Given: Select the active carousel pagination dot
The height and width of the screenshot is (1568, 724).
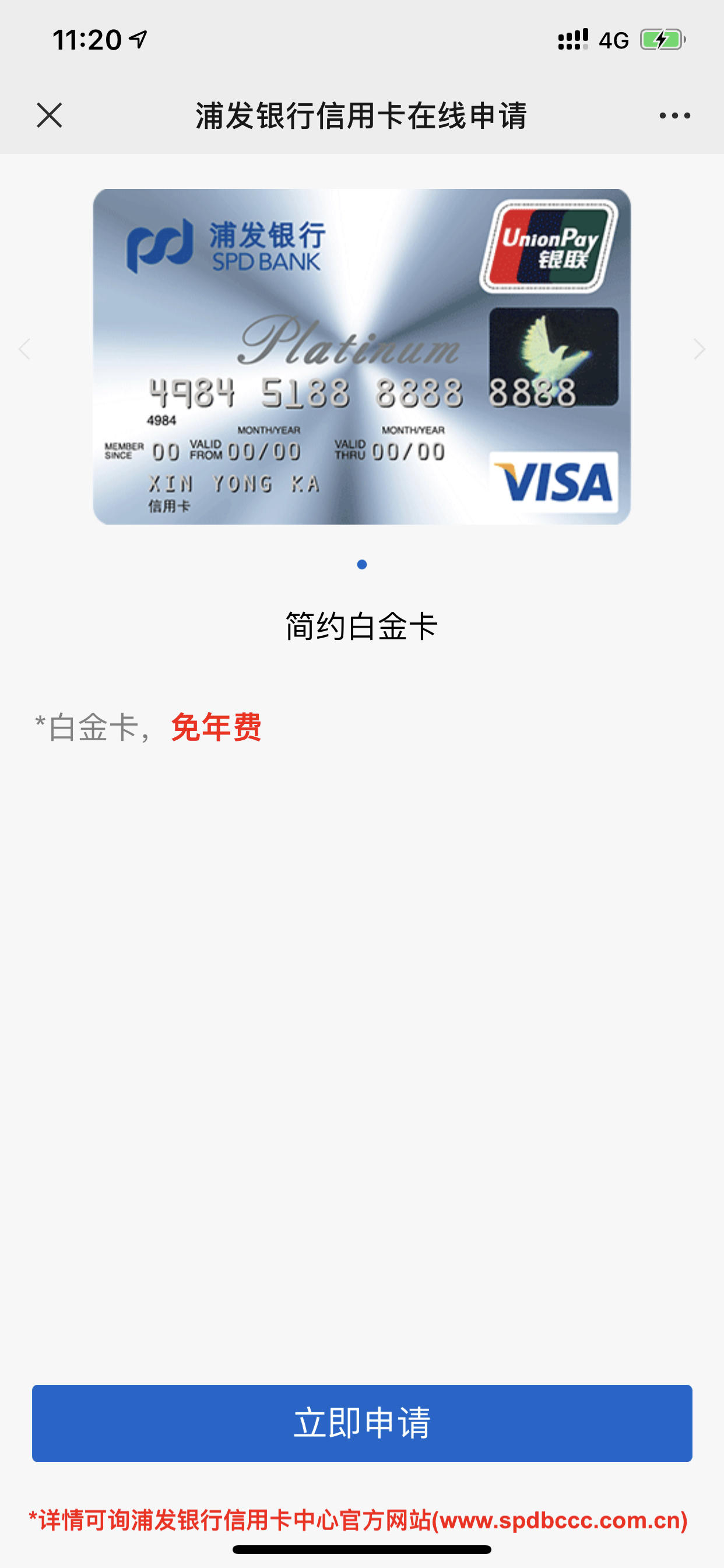Looking at the screenshot, I should [362, 565].
